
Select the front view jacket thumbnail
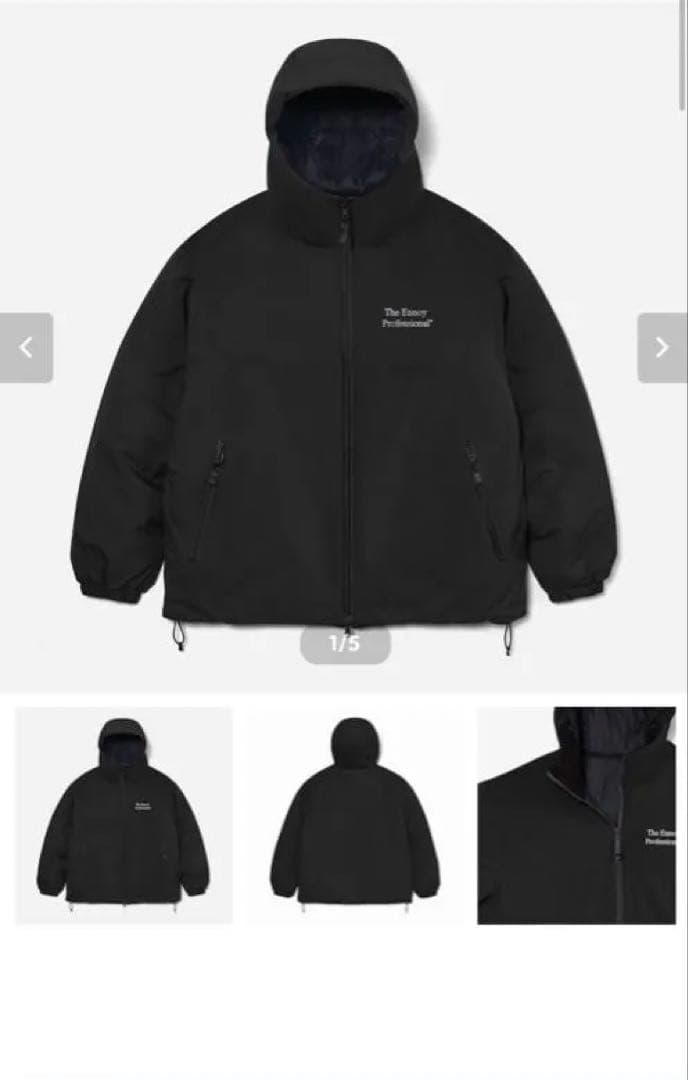pos(124,815)
